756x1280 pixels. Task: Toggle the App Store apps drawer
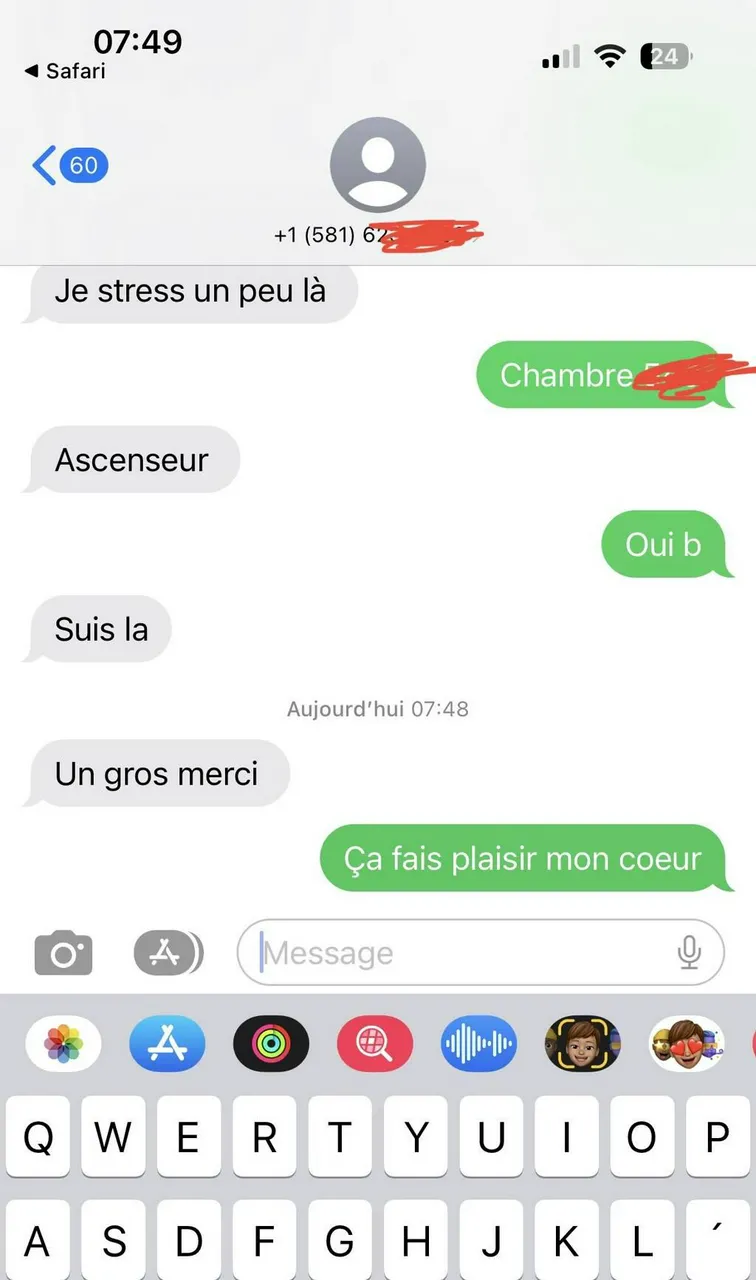tap(168, 953)
